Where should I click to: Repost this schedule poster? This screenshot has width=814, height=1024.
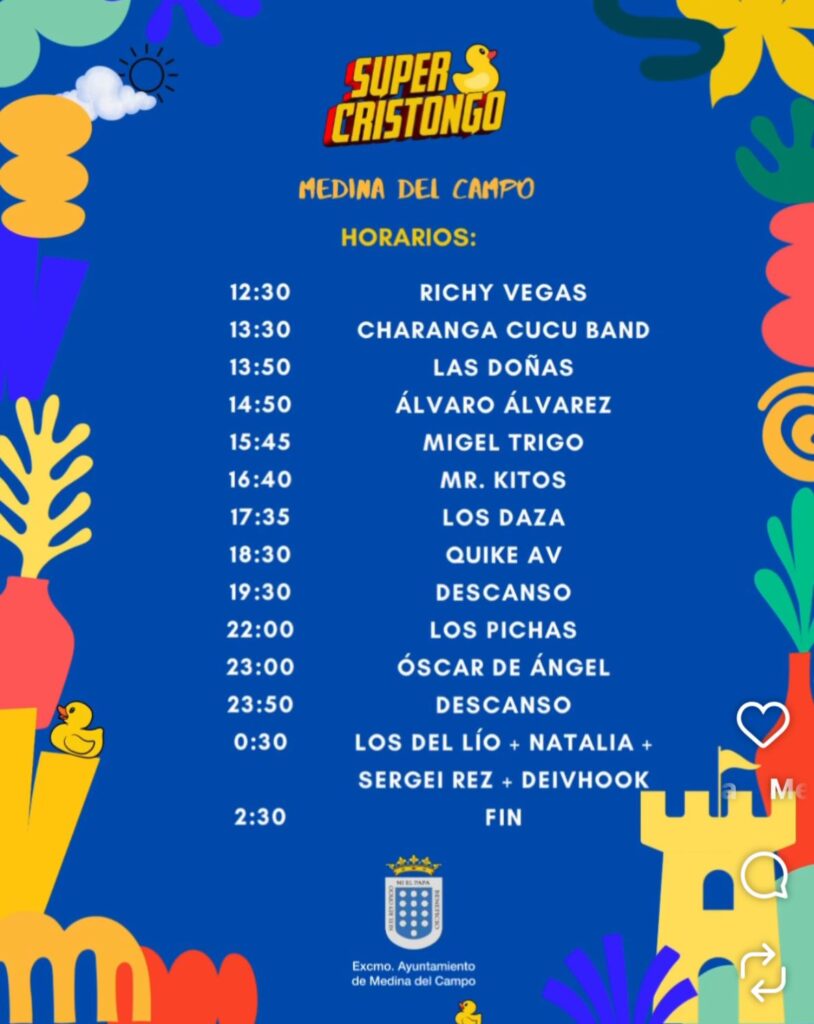tap(763, 972)
